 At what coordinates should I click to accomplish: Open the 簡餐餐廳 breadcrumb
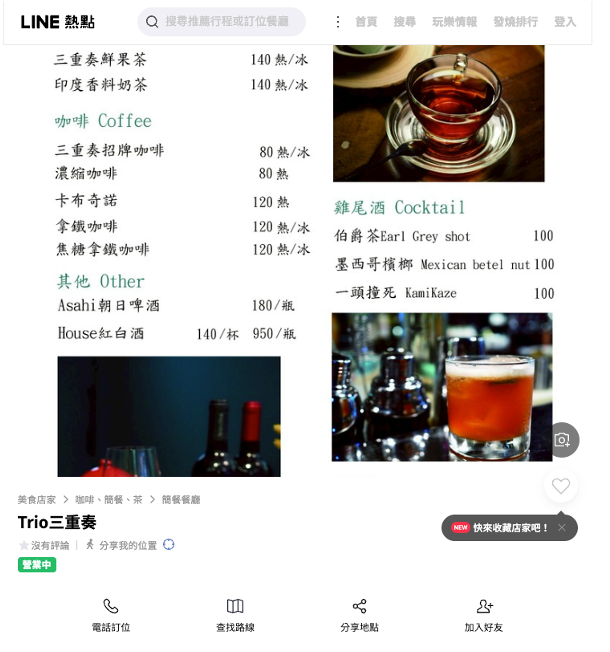pos(181,499)
